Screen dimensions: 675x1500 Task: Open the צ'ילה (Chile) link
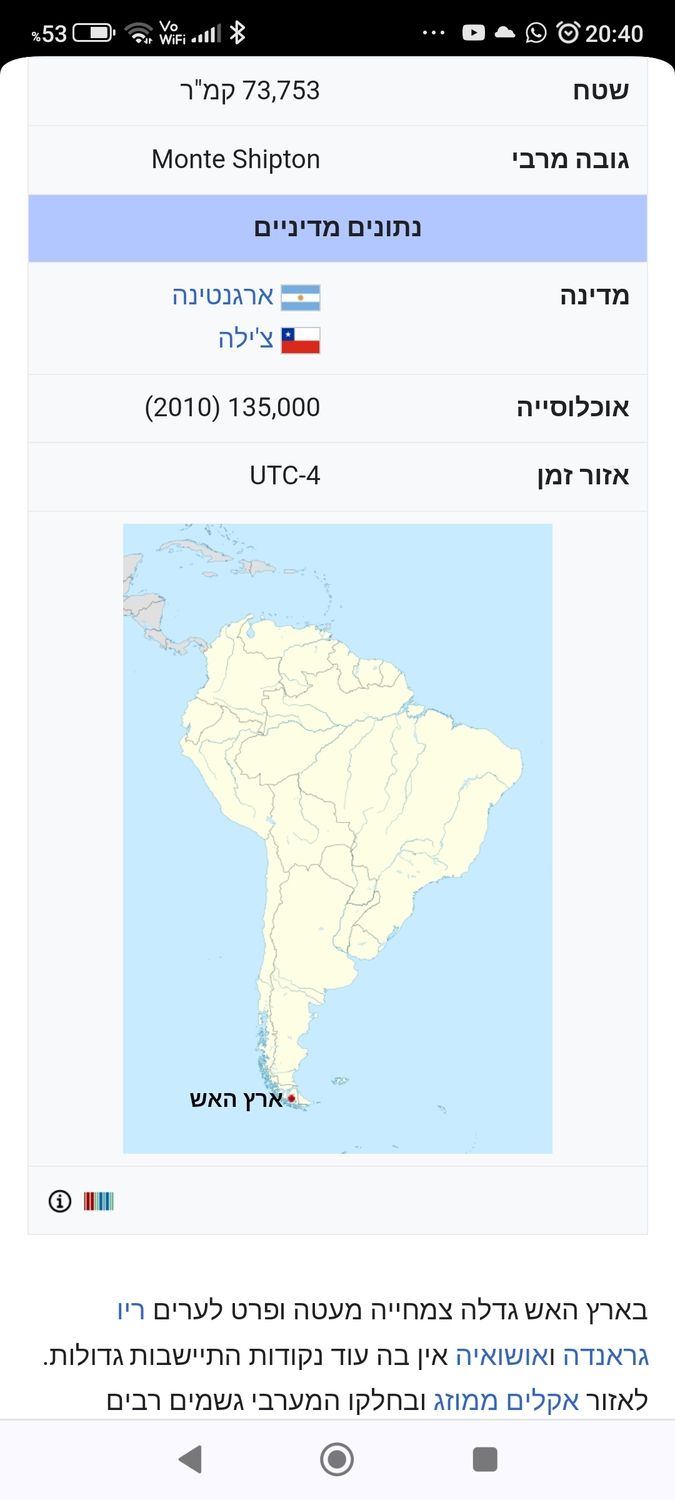tap(246, 339)
